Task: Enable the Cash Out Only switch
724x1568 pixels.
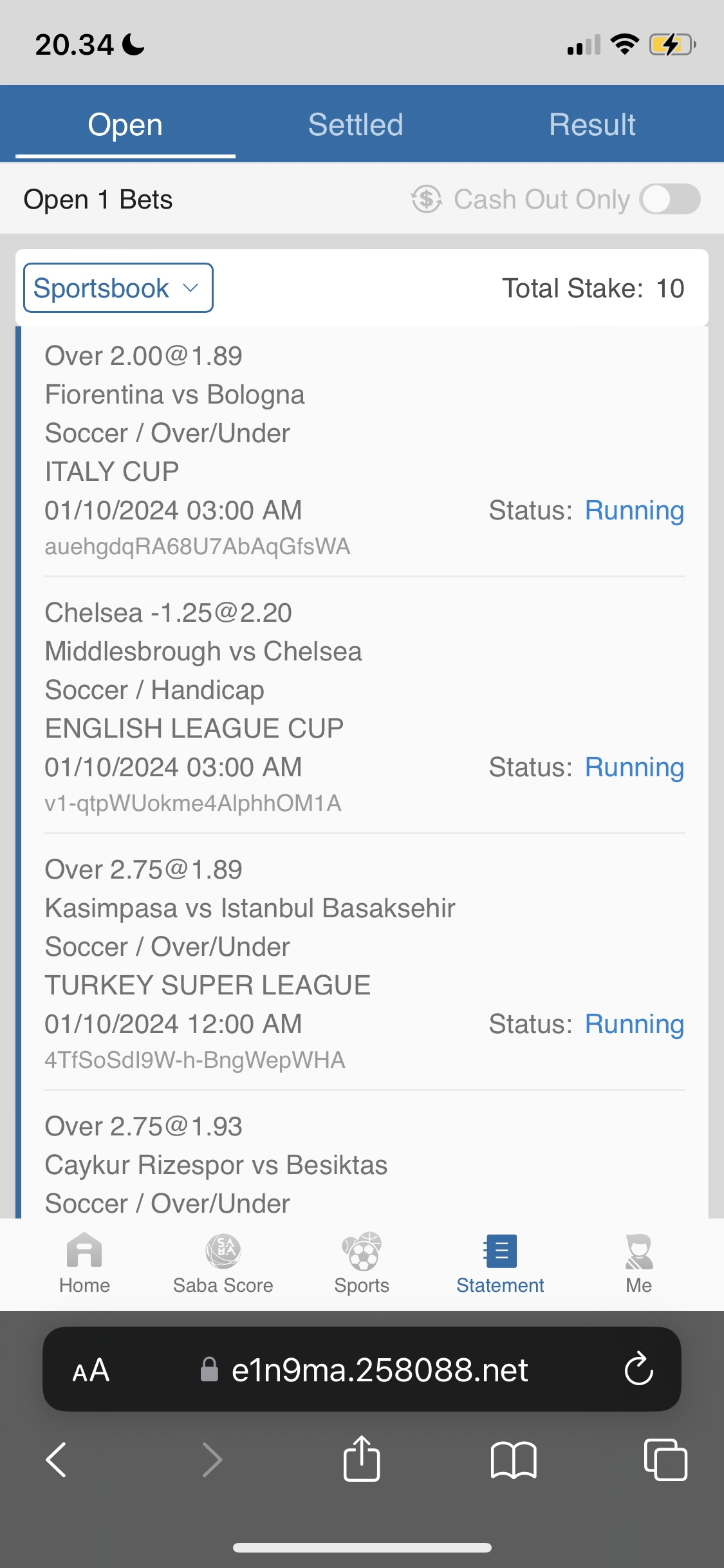Action: point(669,199)
